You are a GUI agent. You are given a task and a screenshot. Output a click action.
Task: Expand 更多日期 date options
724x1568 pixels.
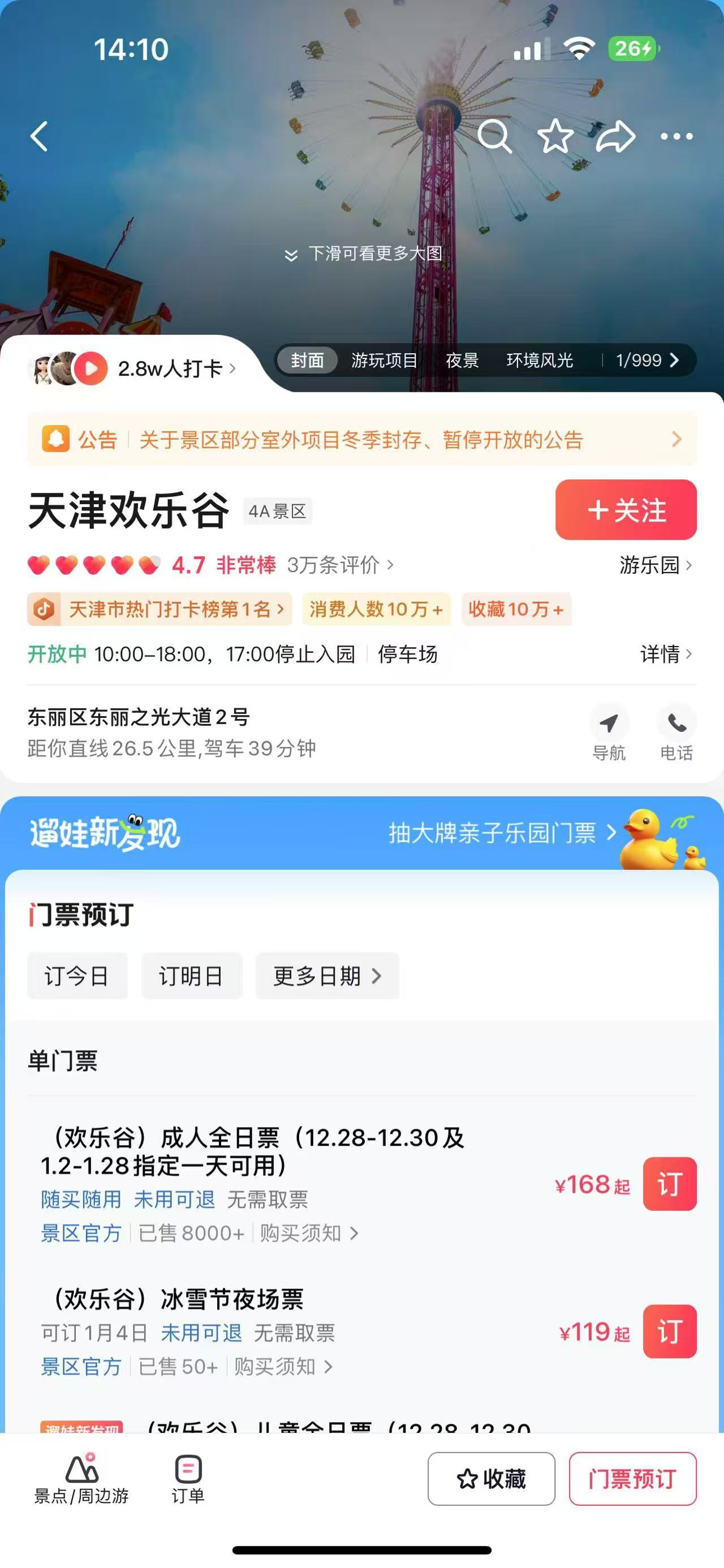point(327,976)
